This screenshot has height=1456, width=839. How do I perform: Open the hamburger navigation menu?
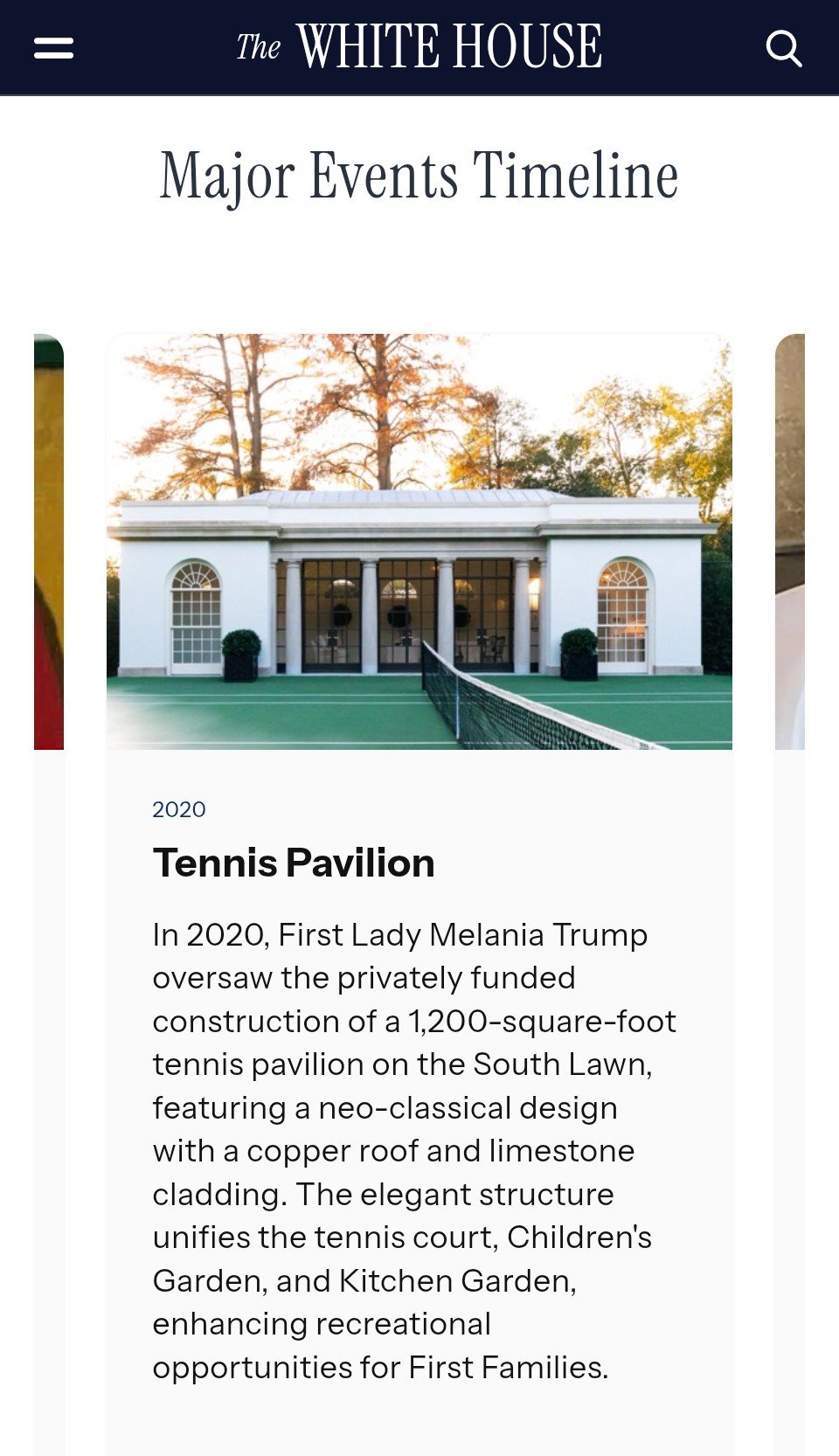[x=53, y=48]
